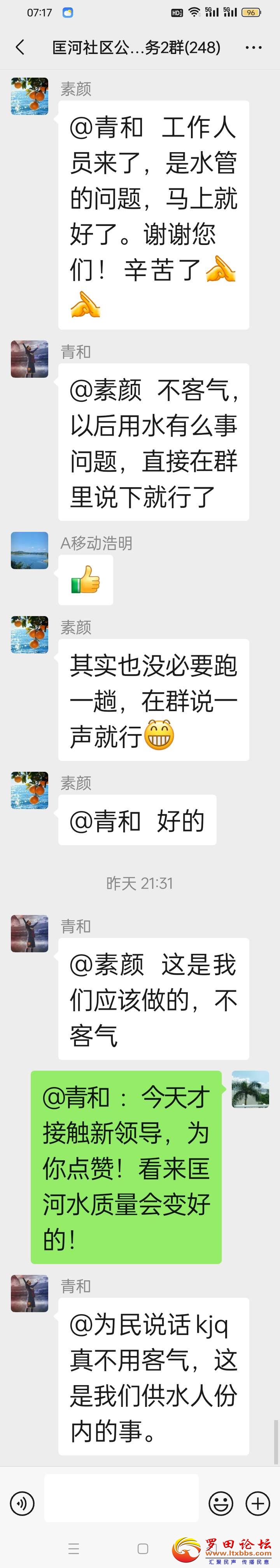Open 素颜's avatar beside the 工作人员来了 message
The height and width of the screenshot is (1568, 280).
tap(29, 96)
